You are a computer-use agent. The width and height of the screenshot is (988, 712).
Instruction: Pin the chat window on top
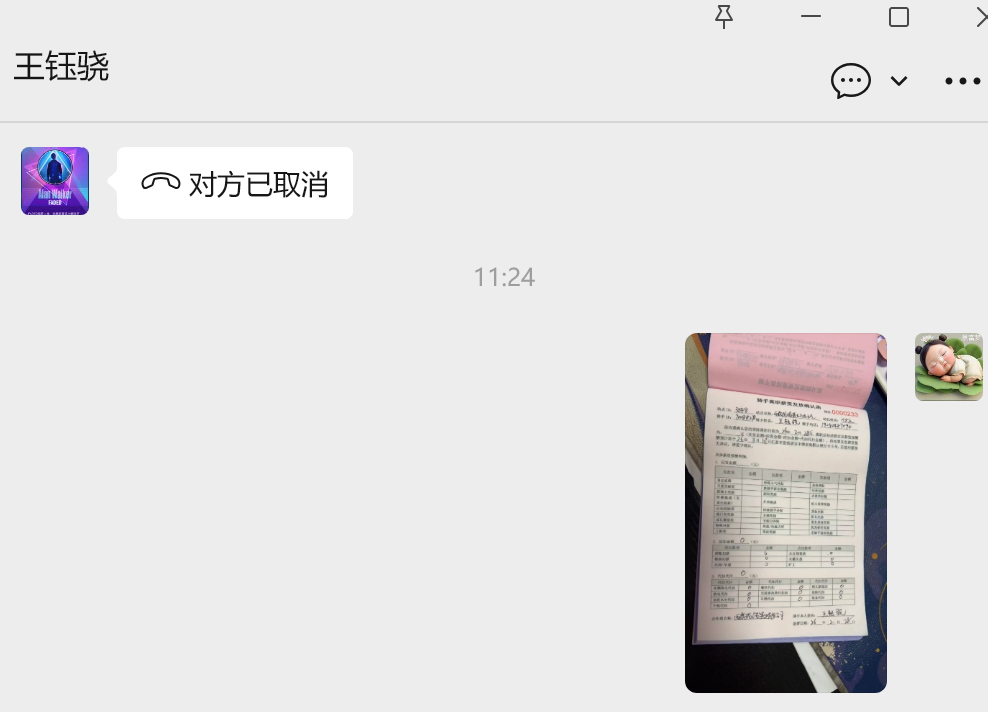pos(724,17)
